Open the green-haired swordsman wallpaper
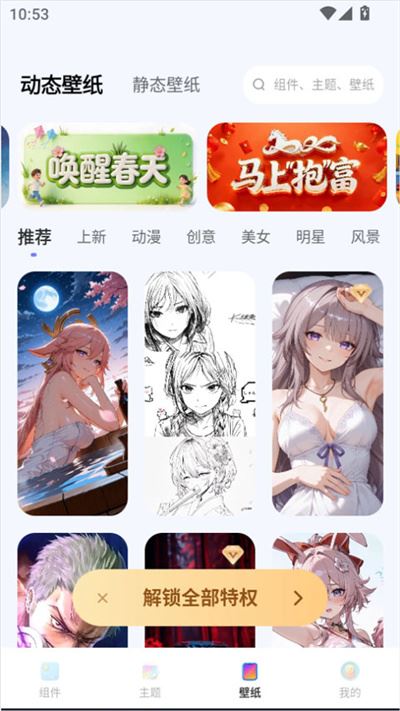400x711 pixels. coord(73,590)
